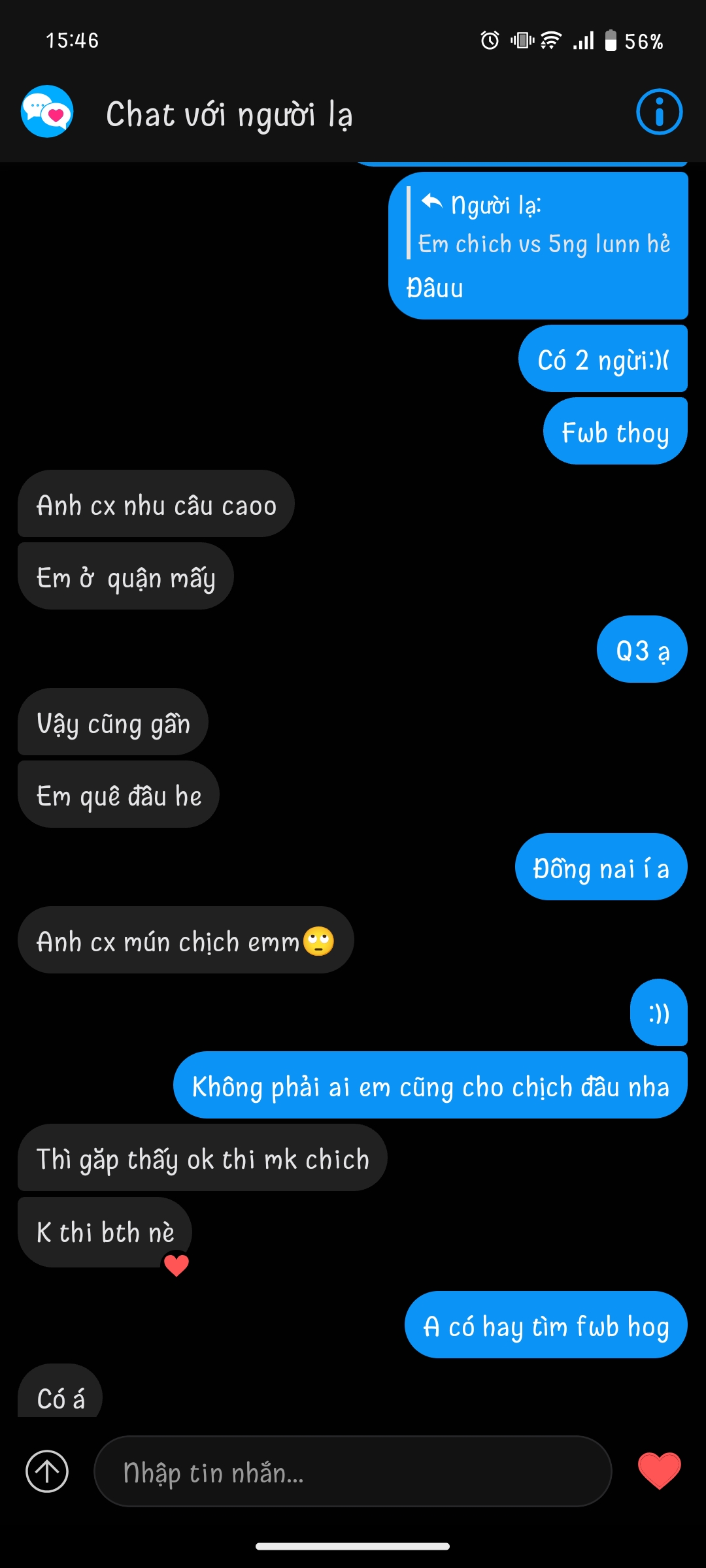Tap the circled up-arrow icon

point(47,1472)
